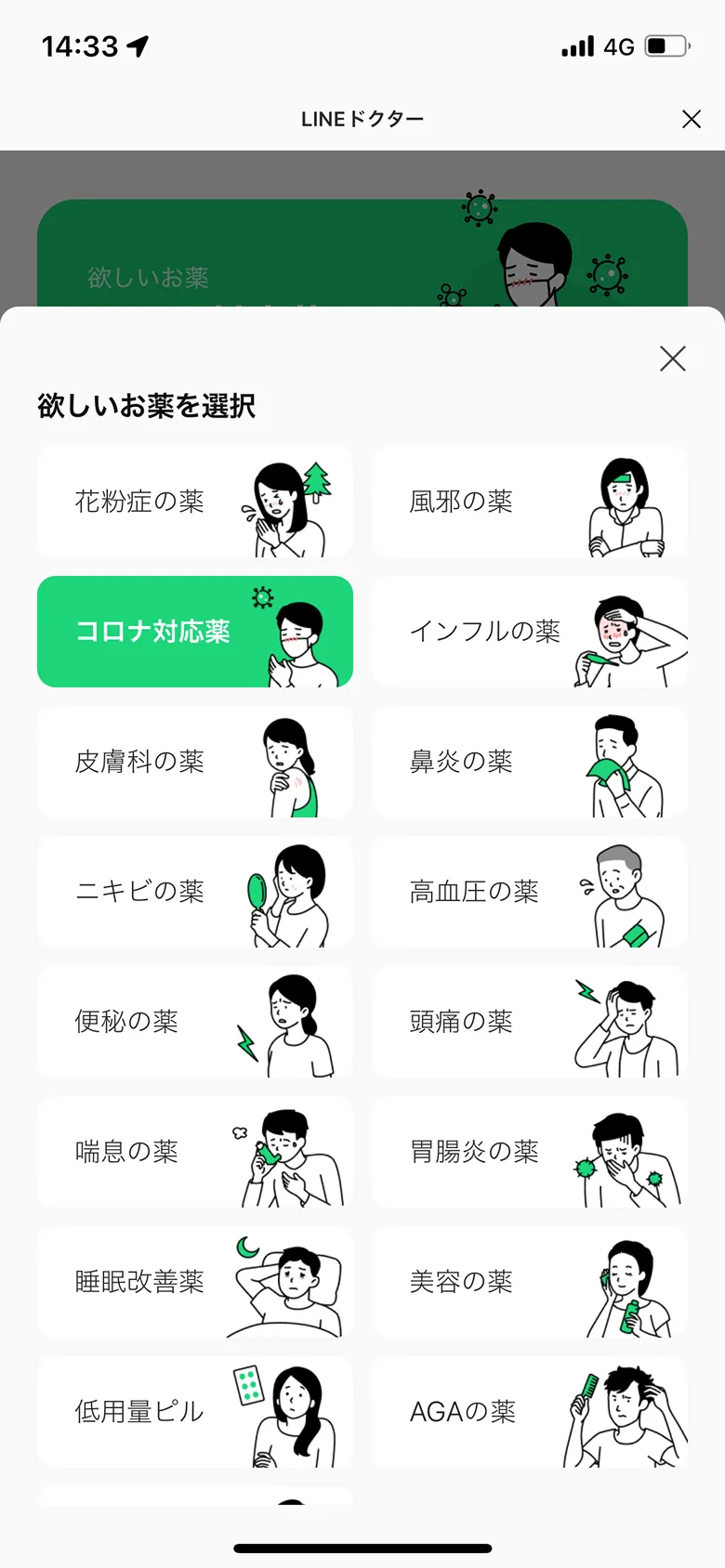The height and width of the screenshot is (1568, 725).
Task: Choose 便秘の薬 (constipation medicine)
Action: click(x=195, y=1022)
